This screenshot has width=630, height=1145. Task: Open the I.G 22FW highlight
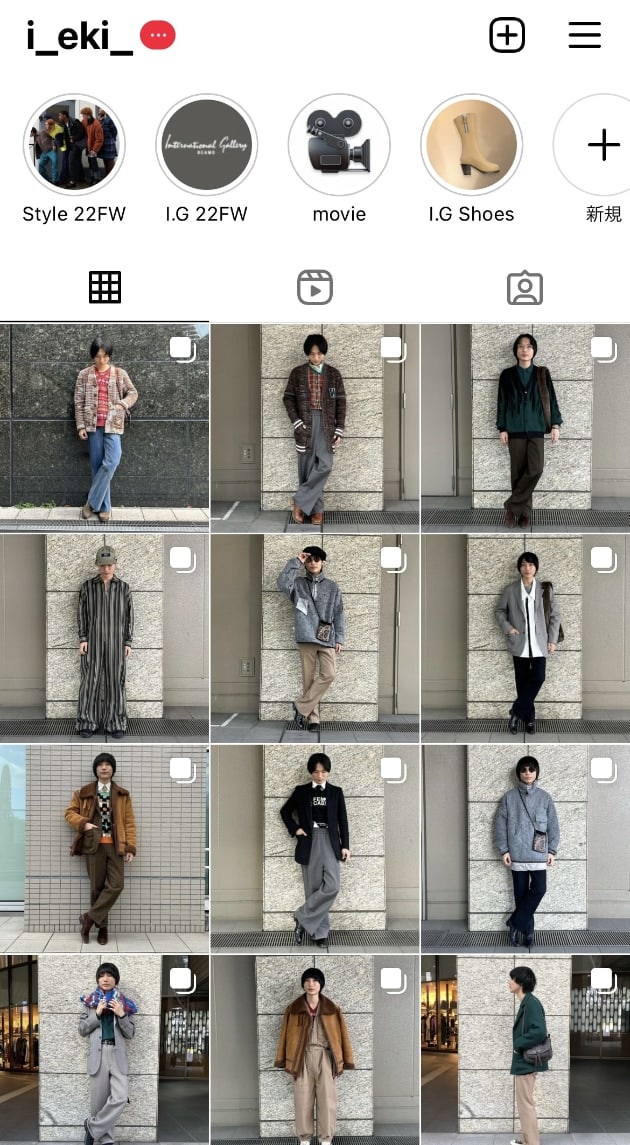click(x=207, y=146)
